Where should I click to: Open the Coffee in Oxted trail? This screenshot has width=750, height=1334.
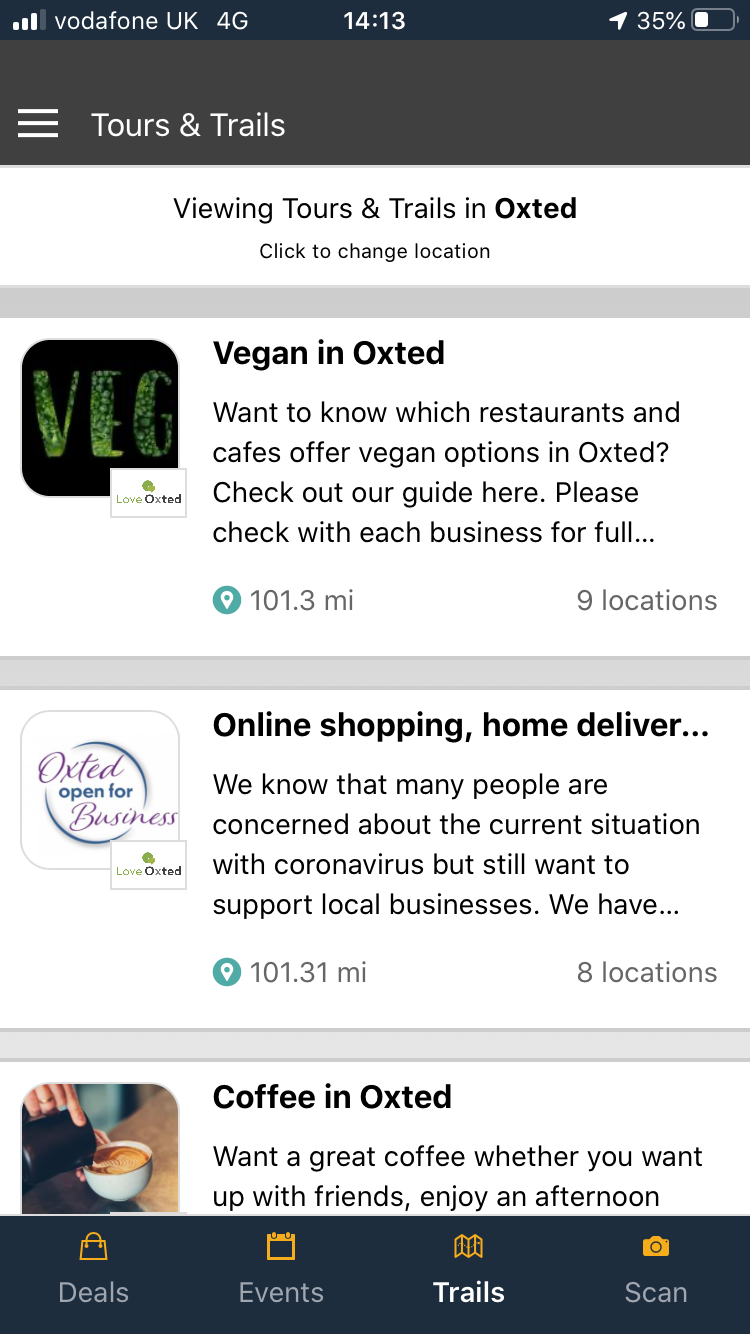coord(375,1139)
